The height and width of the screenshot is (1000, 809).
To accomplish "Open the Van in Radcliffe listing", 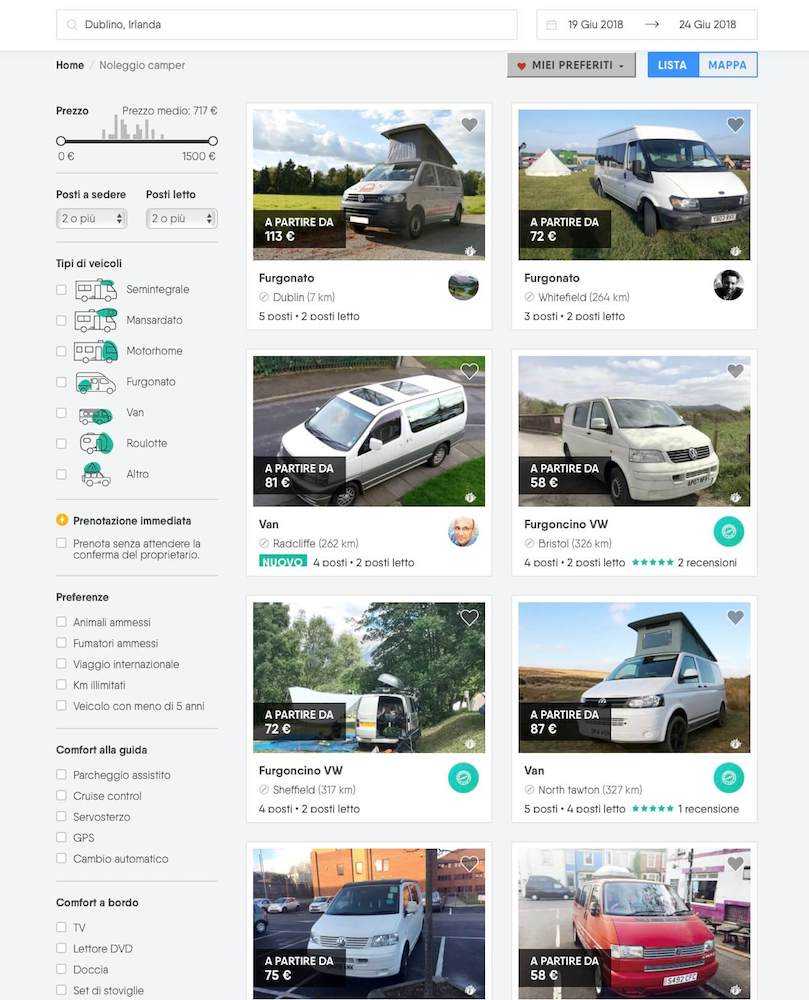I will point(269,524).
